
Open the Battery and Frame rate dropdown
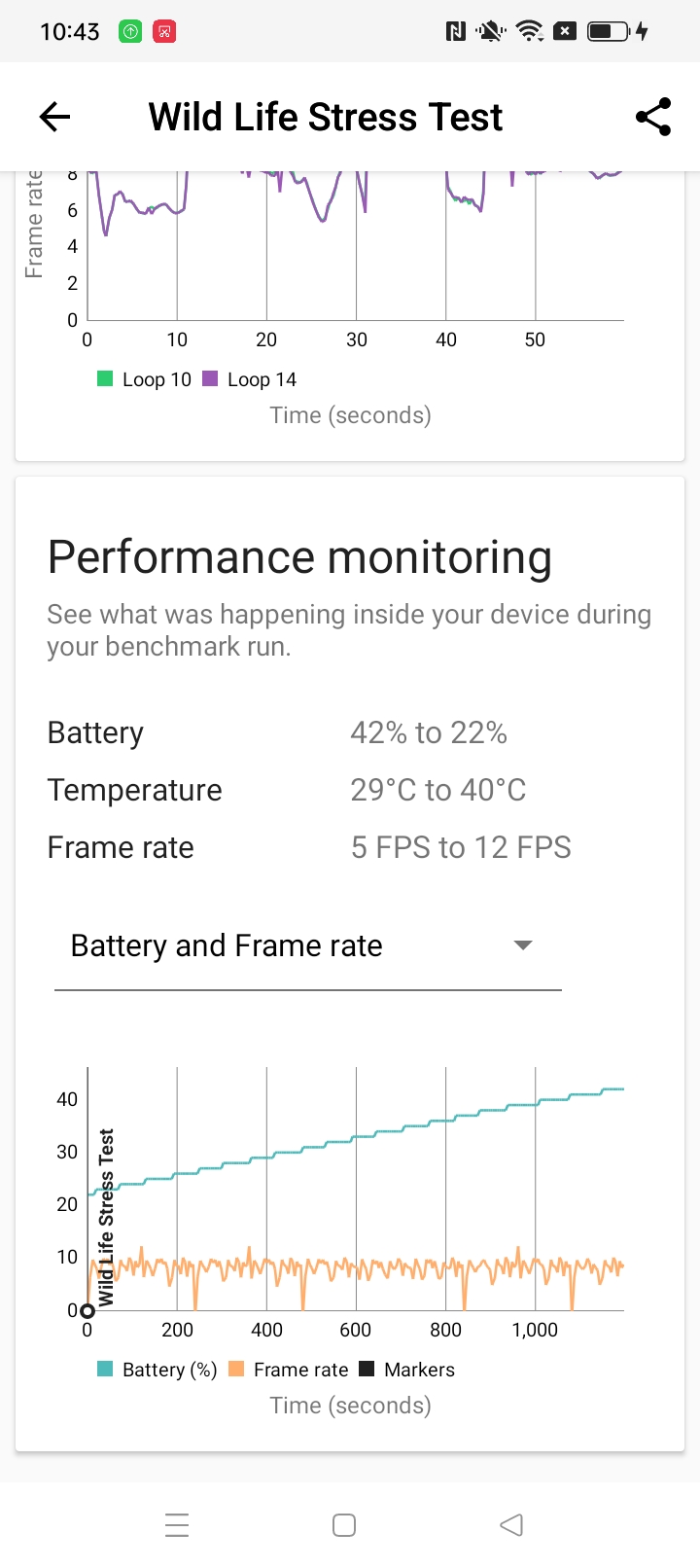pos(308,946)
